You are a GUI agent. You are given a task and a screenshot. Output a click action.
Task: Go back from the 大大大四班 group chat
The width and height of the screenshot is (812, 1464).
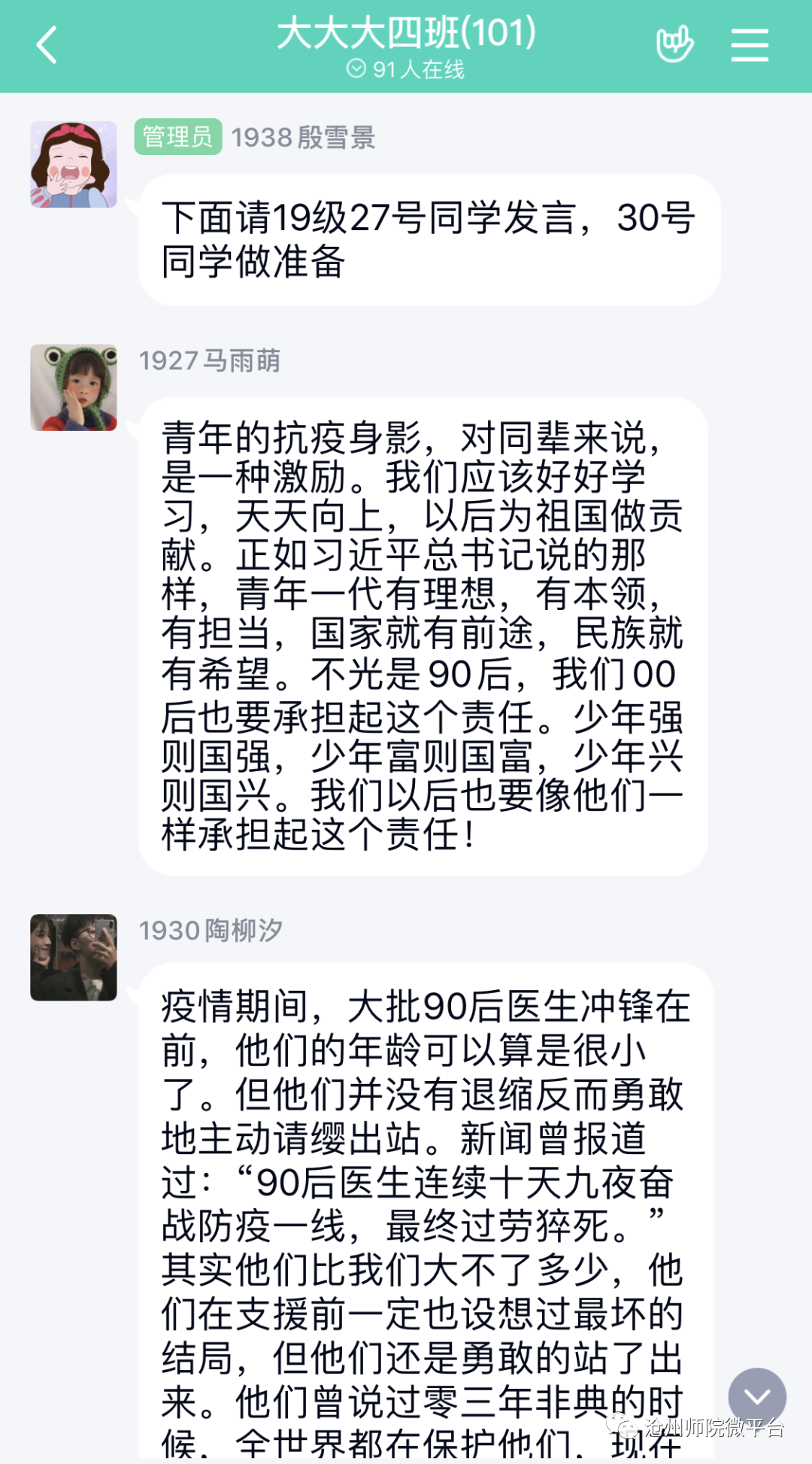47,45
